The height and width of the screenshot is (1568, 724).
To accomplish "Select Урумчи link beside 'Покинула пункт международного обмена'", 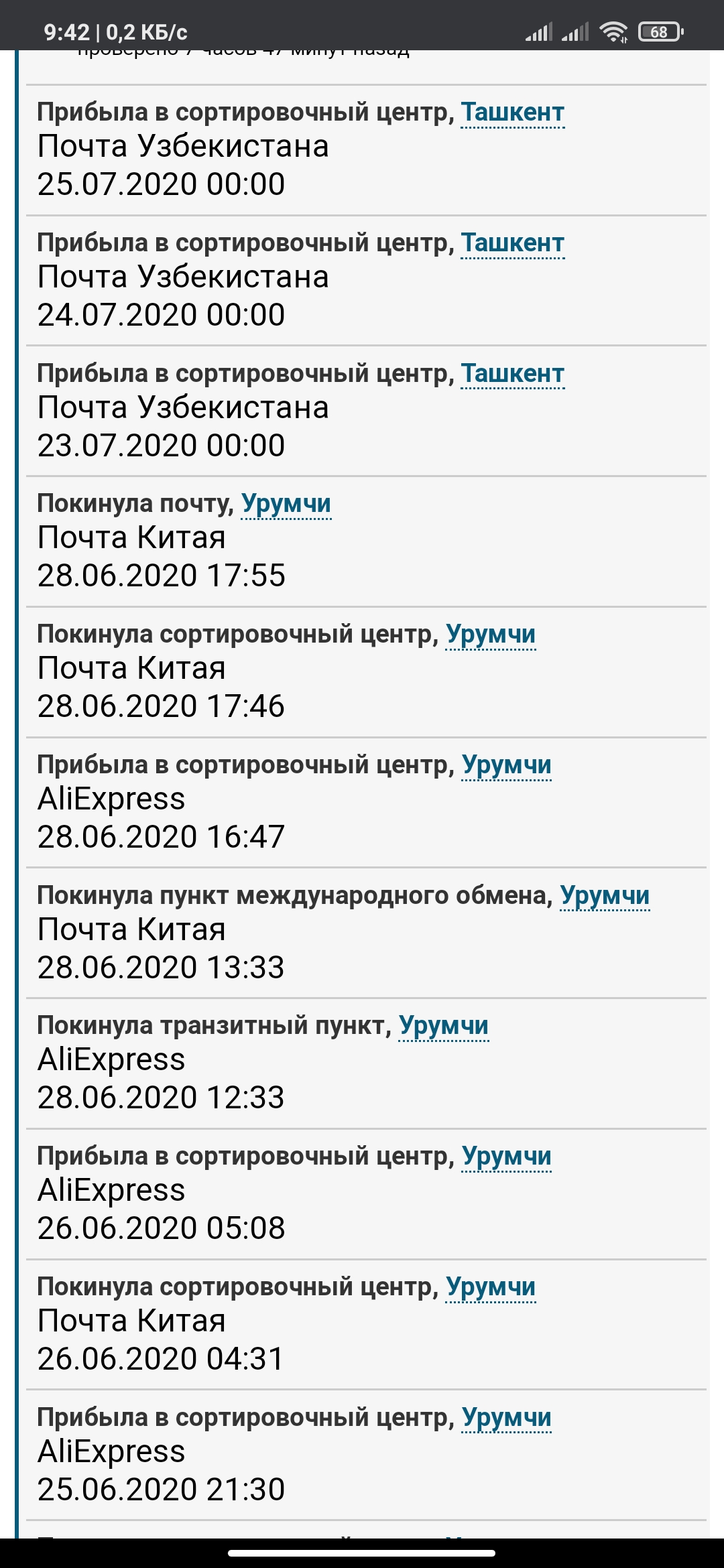I will tap(605, 896).
